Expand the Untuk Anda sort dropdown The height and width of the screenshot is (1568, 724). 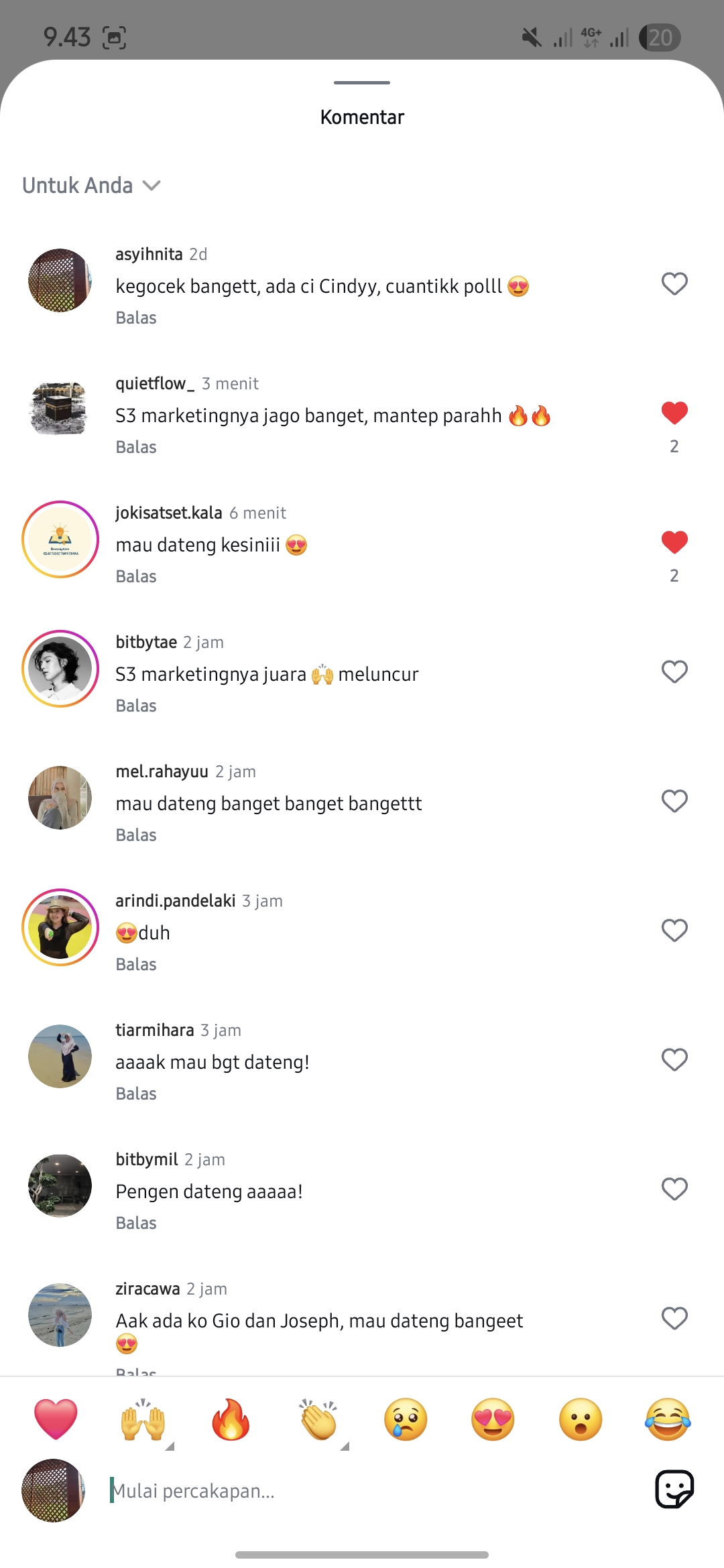91,186
